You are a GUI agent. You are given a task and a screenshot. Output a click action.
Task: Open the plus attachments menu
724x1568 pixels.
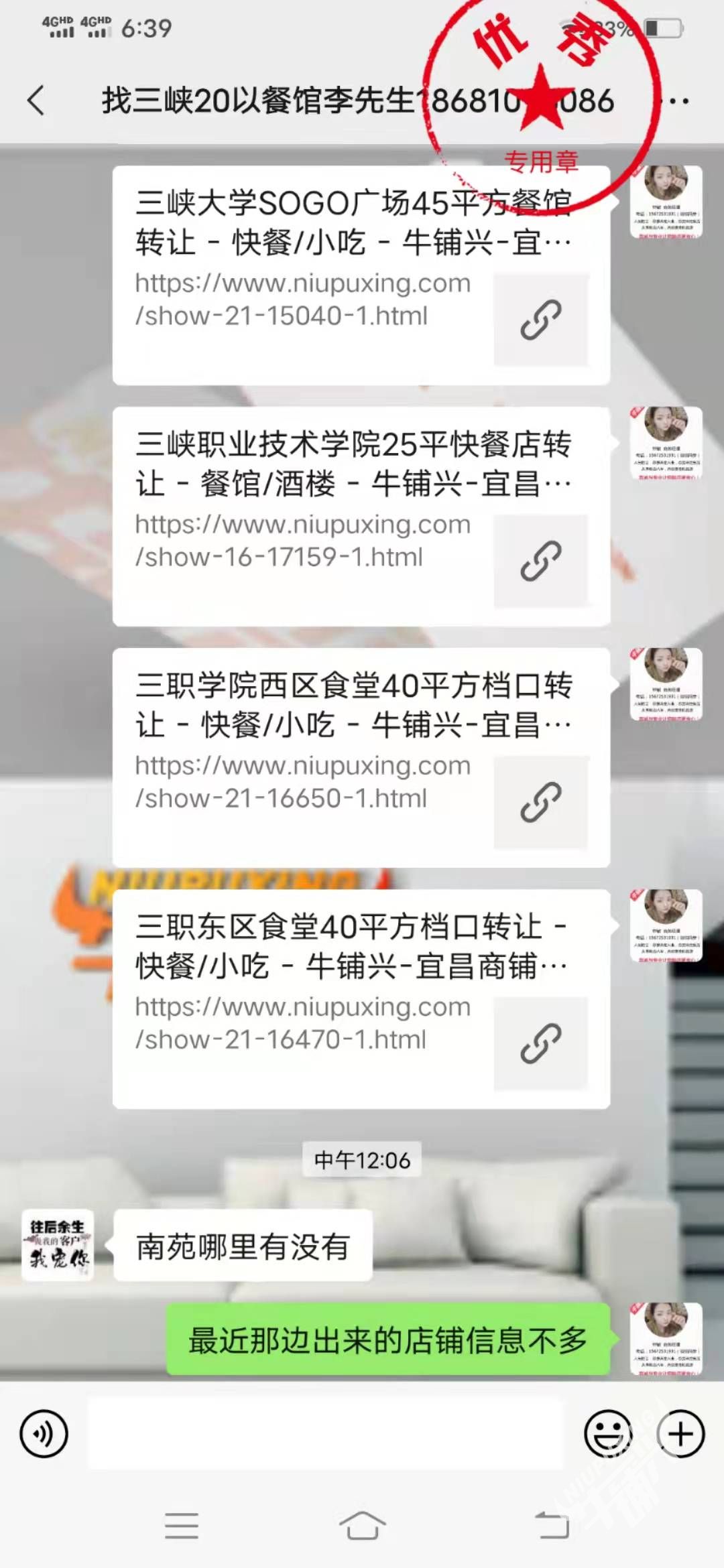(x=680, y=1434)
